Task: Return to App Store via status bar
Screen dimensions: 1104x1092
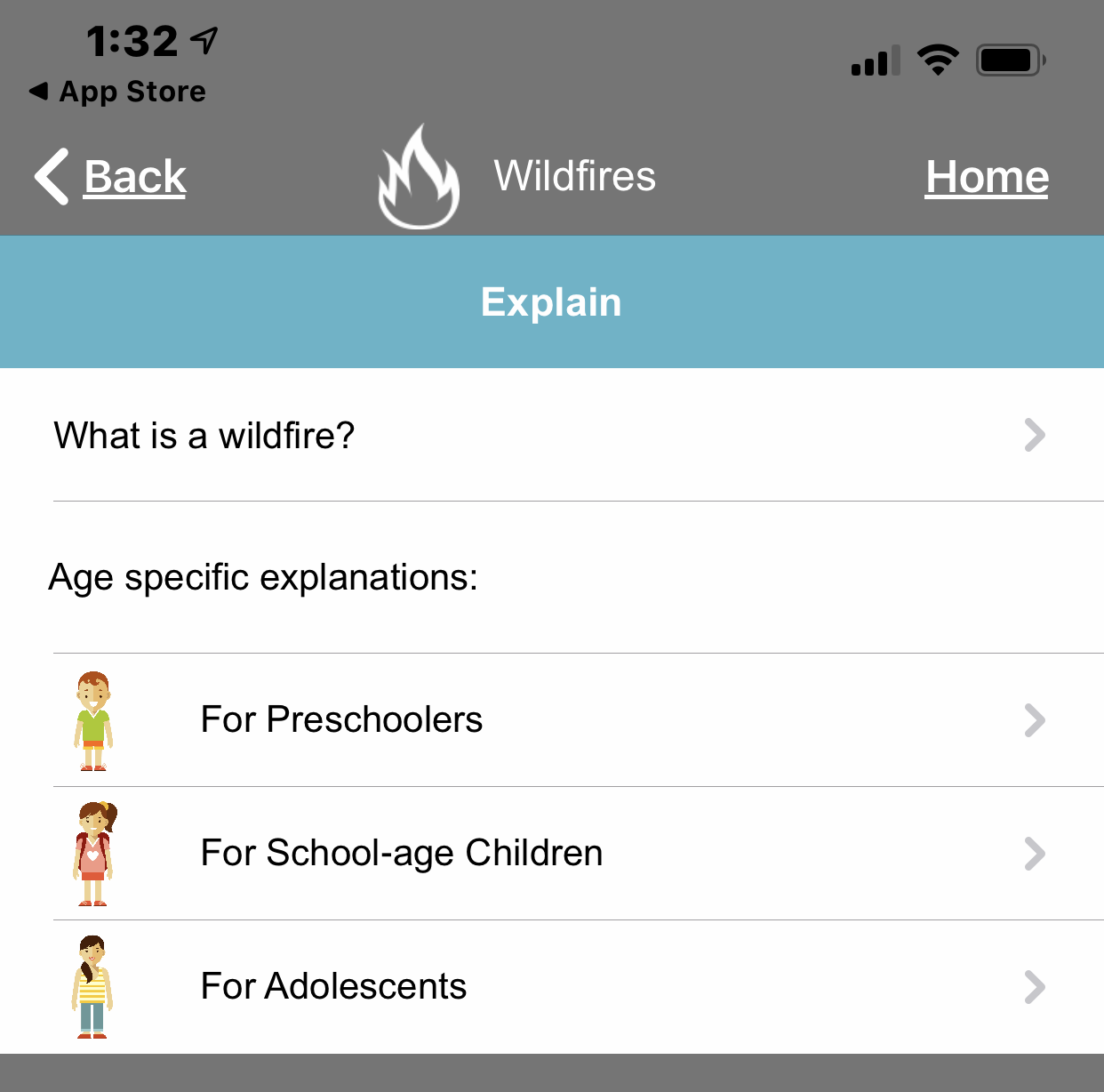Action: (119, 92)
